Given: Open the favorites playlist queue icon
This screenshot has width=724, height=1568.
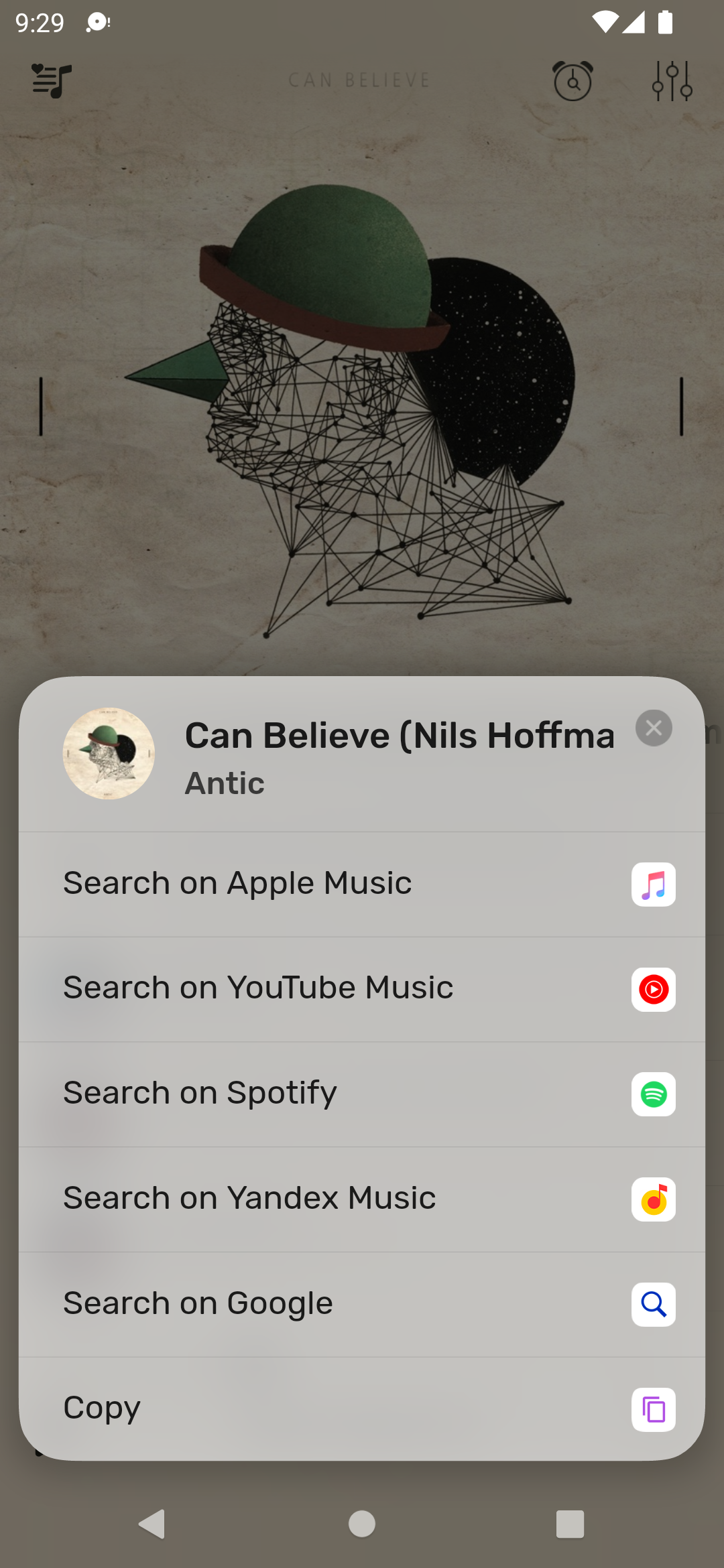Looking at the screenshot, I should 52,80.
